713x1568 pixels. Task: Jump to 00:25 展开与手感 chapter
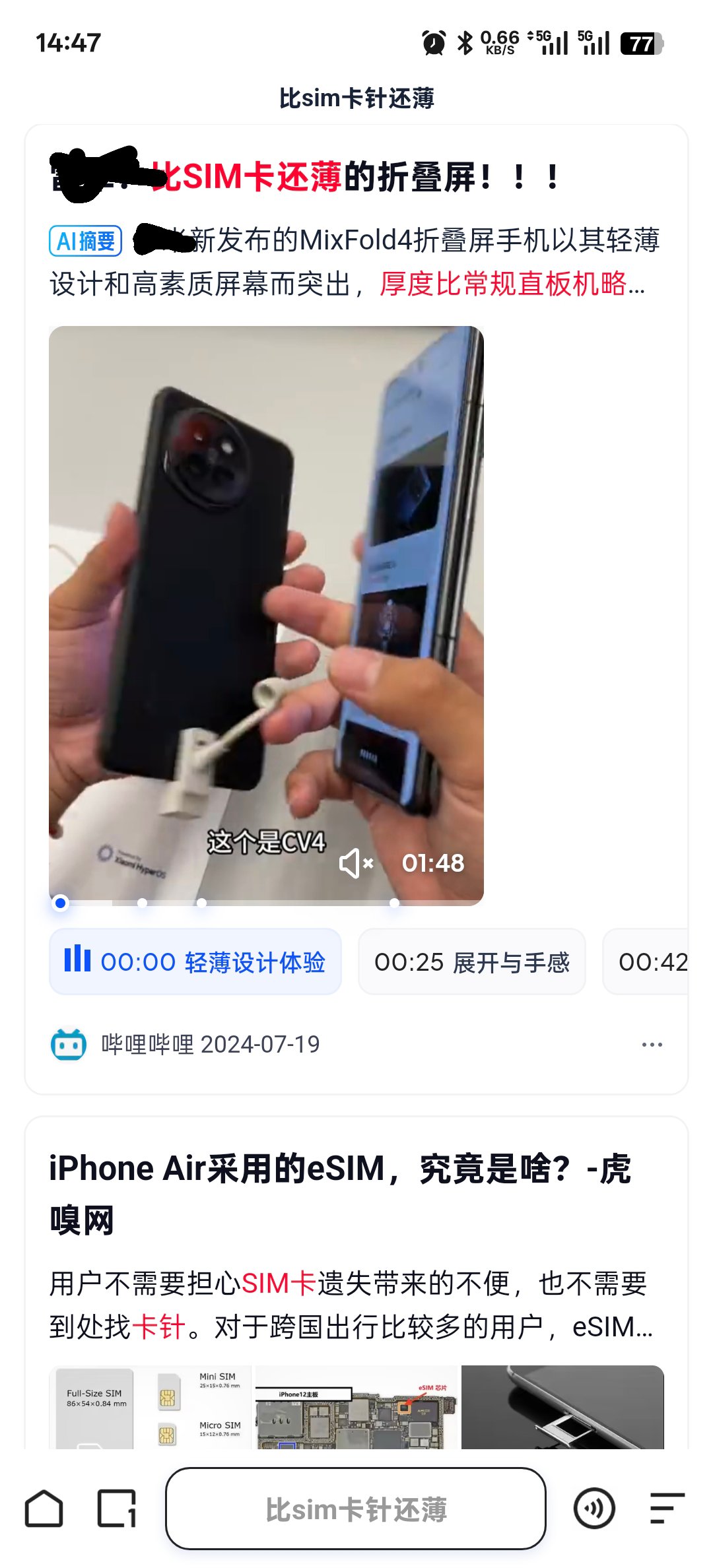click(x=471, y=962)
